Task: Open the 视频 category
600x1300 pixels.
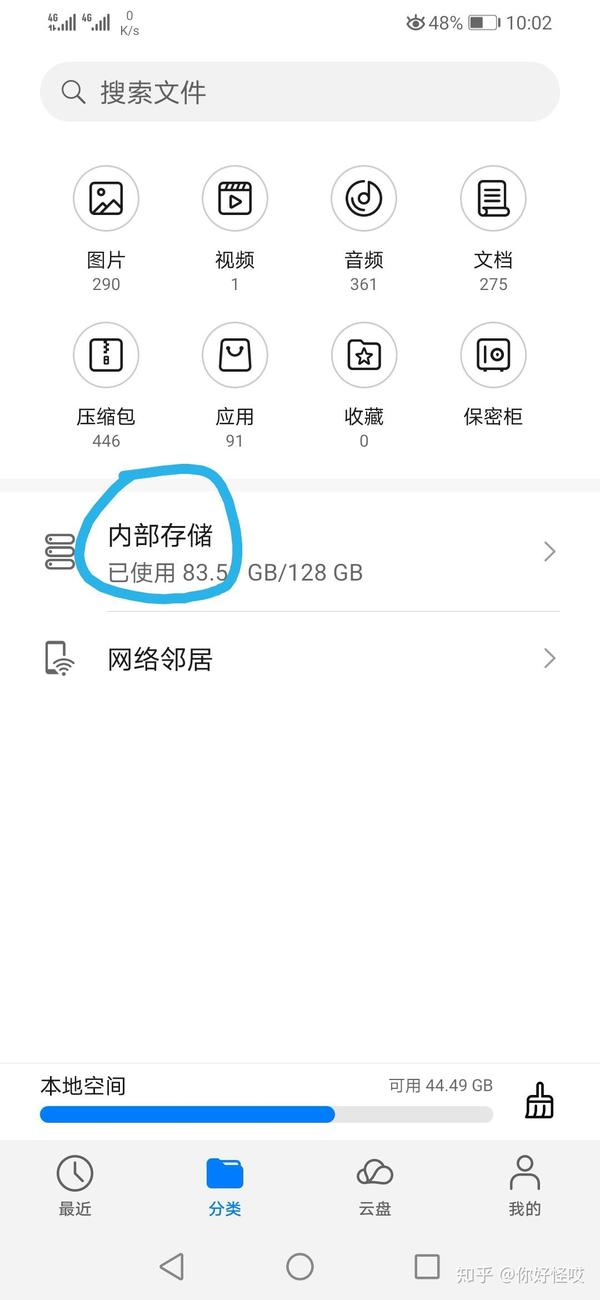Action: click(x=235, y=229)
